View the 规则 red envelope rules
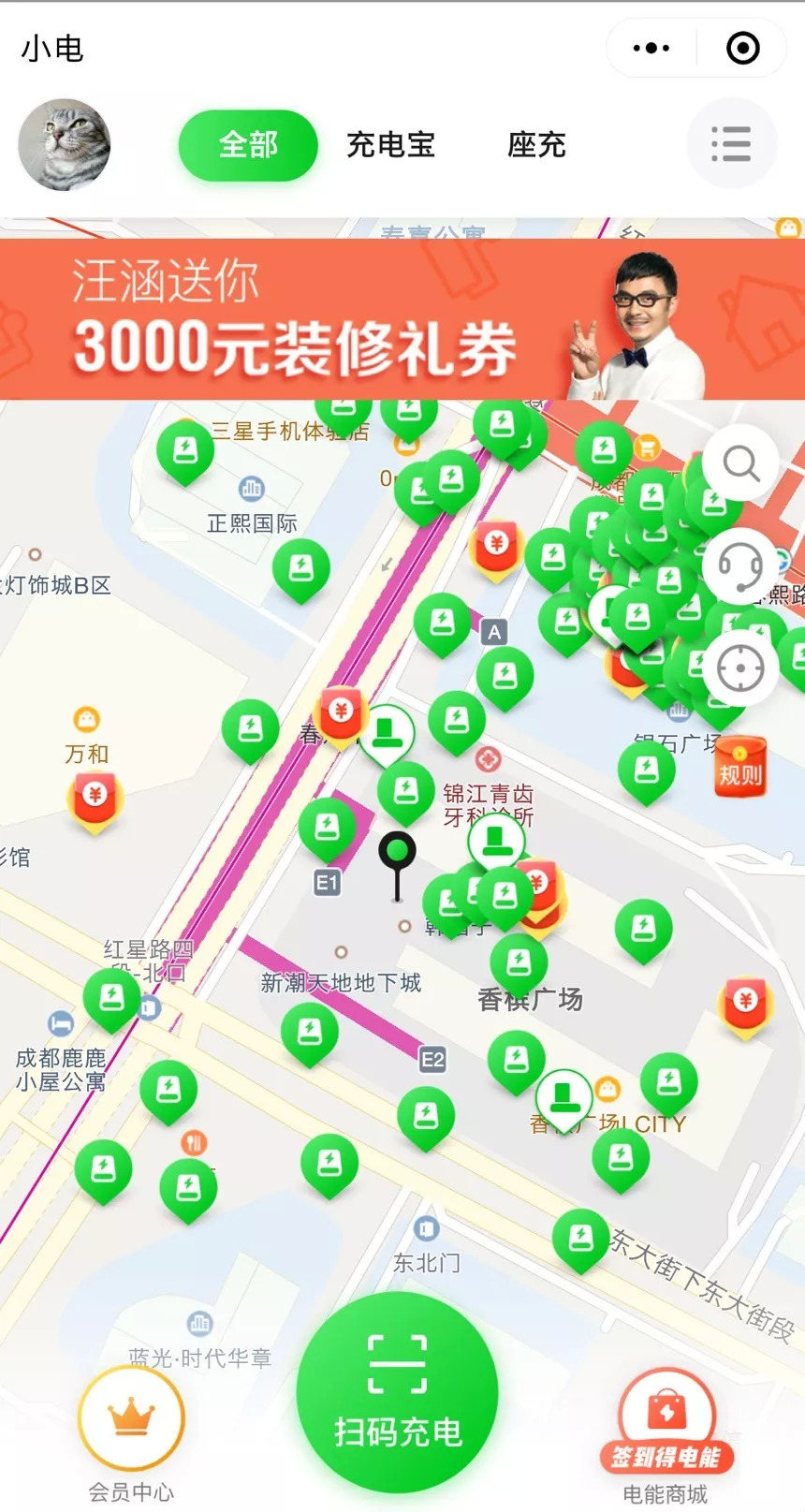The height and width of the screenshot is (1512, 805). [740, 767]
